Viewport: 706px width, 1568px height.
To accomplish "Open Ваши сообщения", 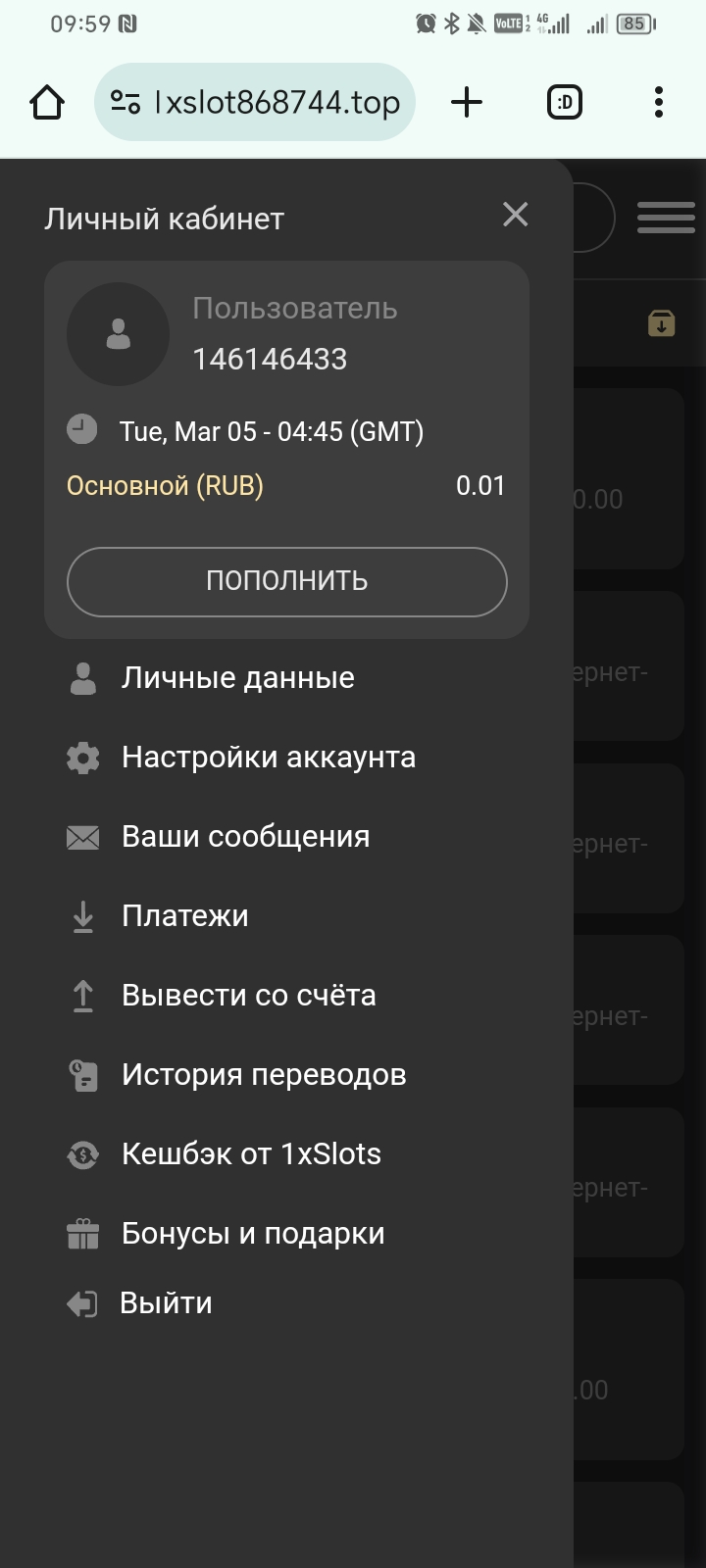I will 245,837.
